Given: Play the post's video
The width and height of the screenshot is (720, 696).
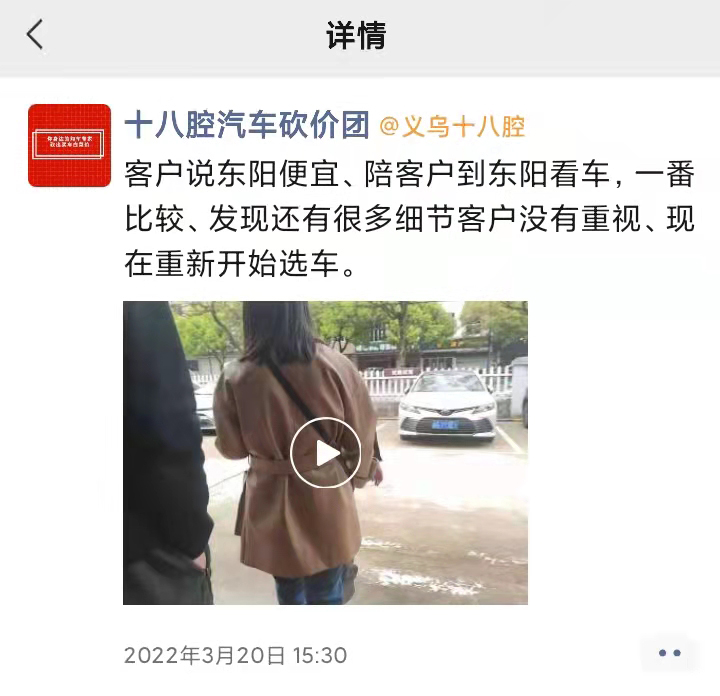Looking at the screenshot, I should [x=325, y=452].
